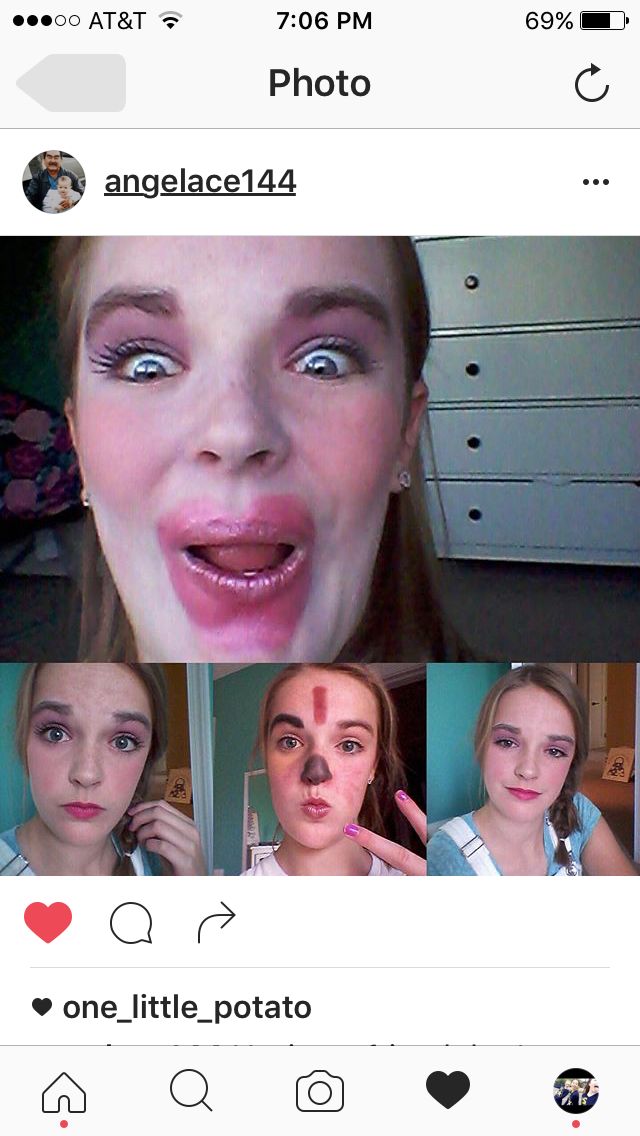Open angelace144's profile picture
This screenshot has width=640, height=1136.
tap(54, 182)
